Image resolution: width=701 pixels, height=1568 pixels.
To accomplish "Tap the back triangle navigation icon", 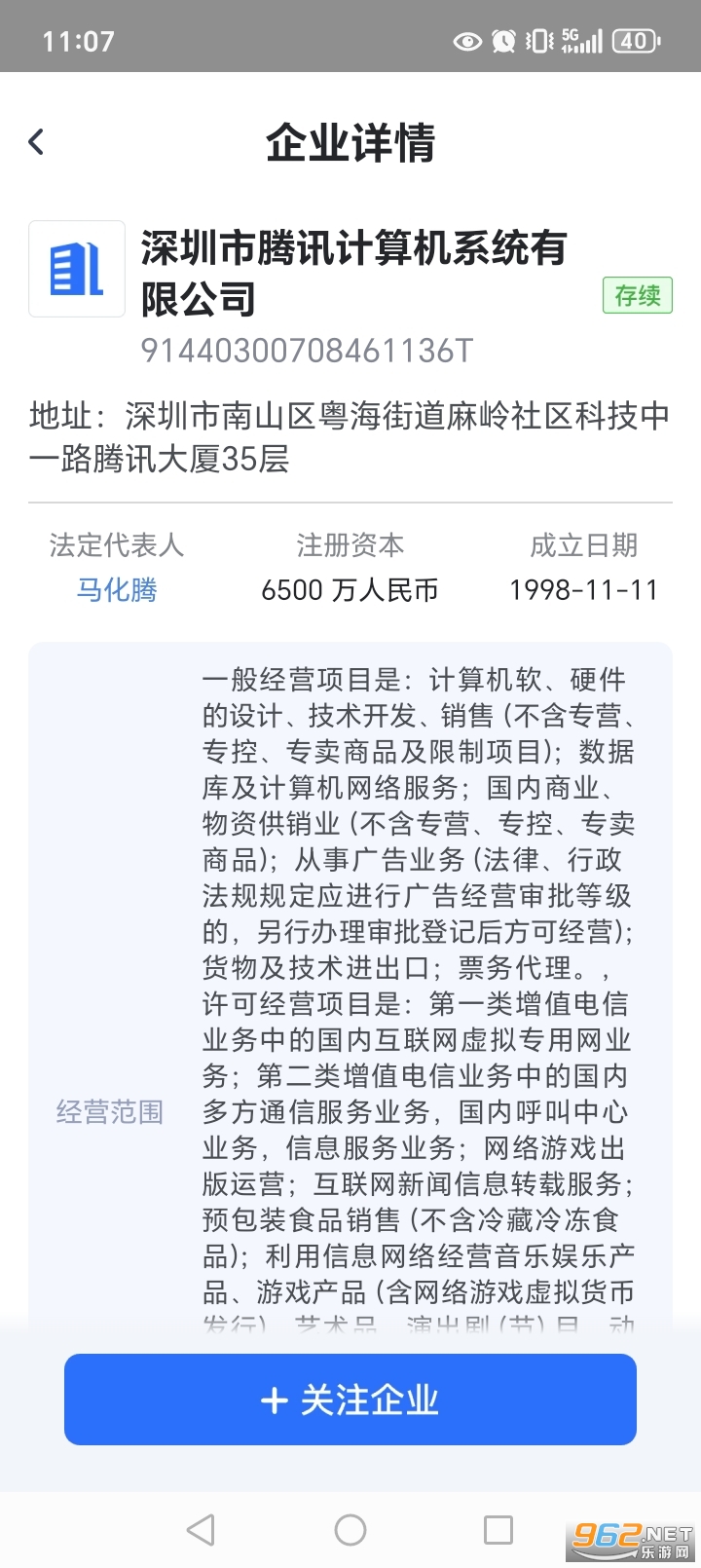I will click(201, 1529).
